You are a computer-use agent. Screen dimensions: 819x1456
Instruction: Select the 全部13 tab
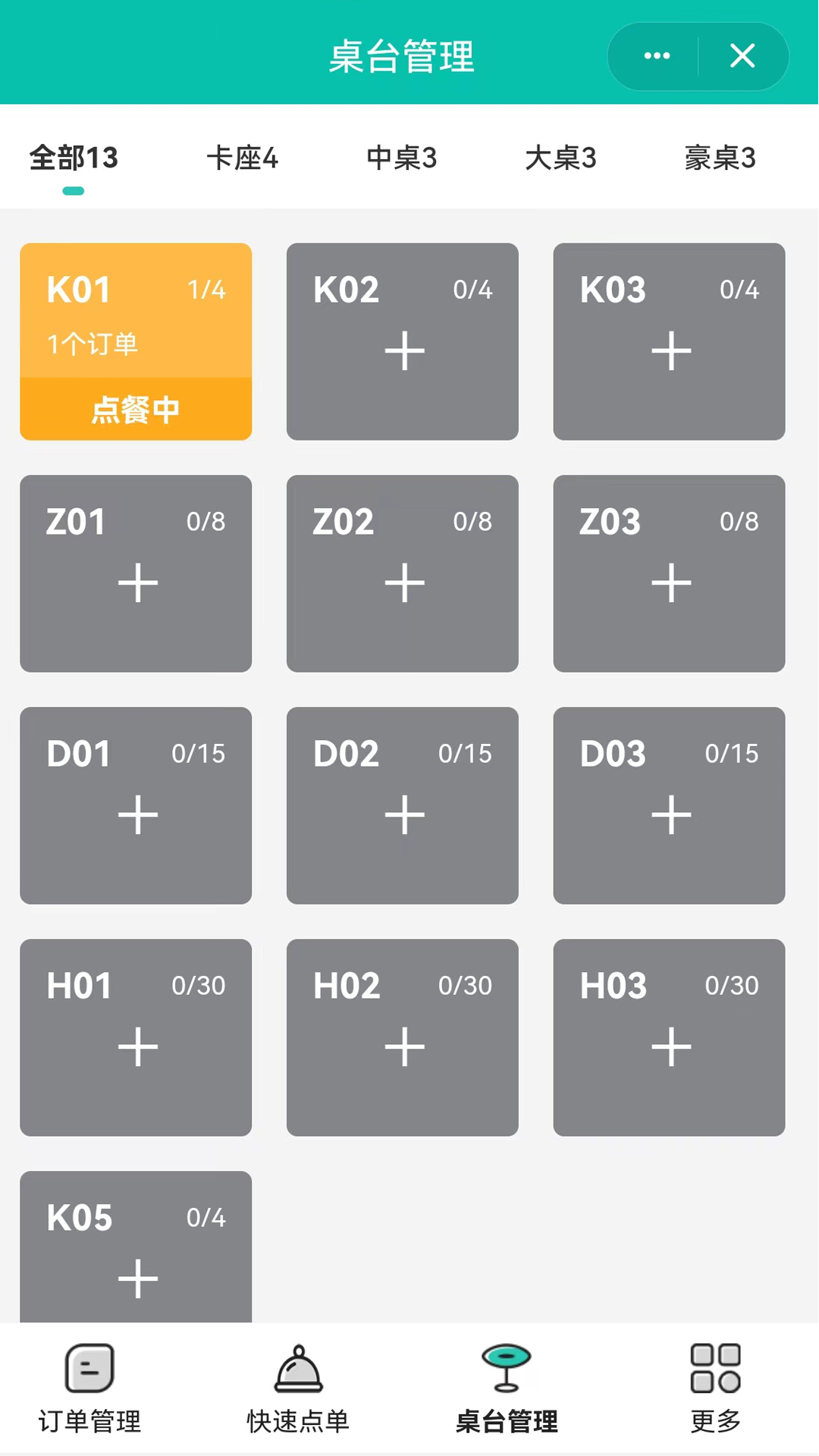tap(74, 158)
